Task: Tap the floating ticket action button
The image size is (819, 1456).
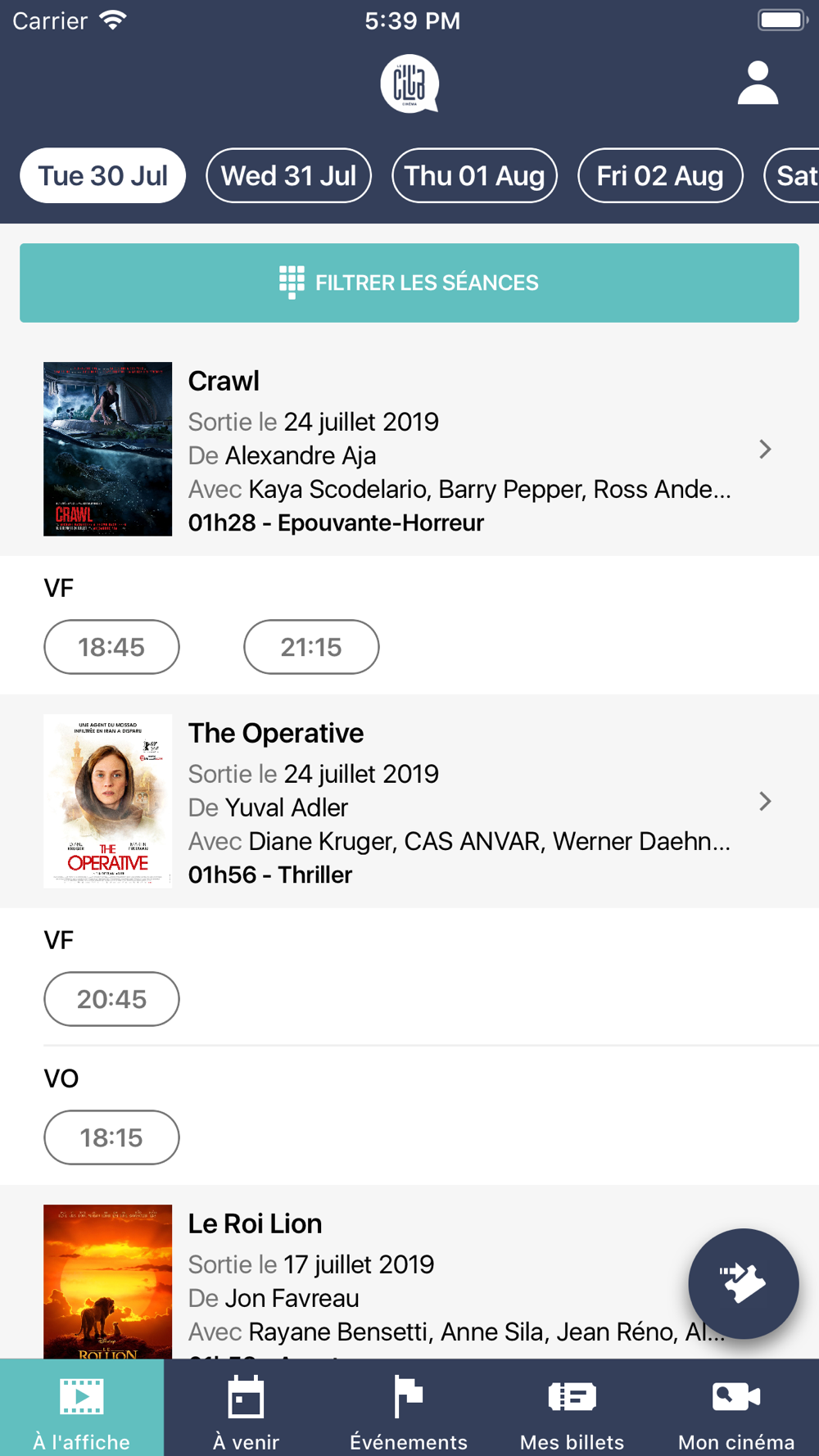Action: (743, 1283)
